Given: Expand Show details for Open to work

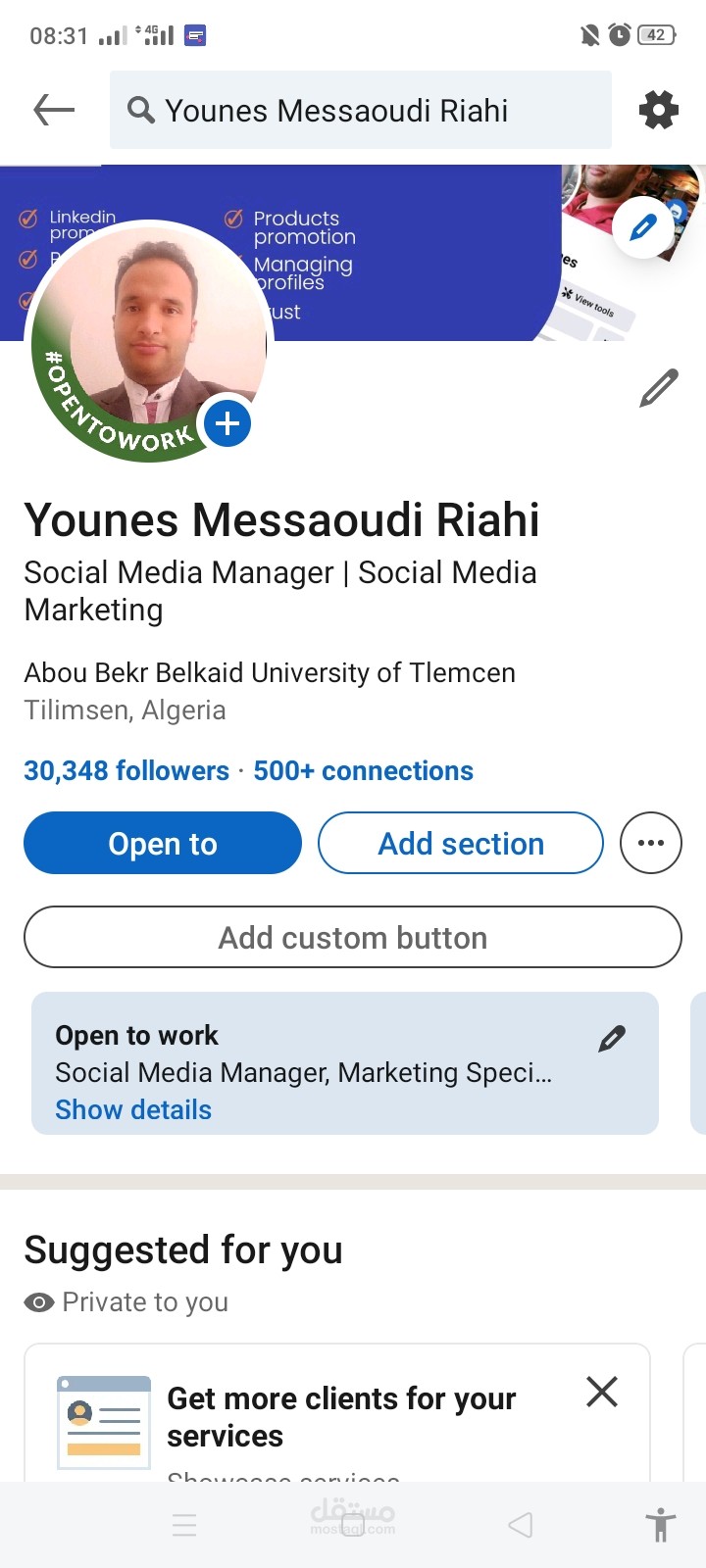Looking at the screenshot, I should coord(132,1109).
